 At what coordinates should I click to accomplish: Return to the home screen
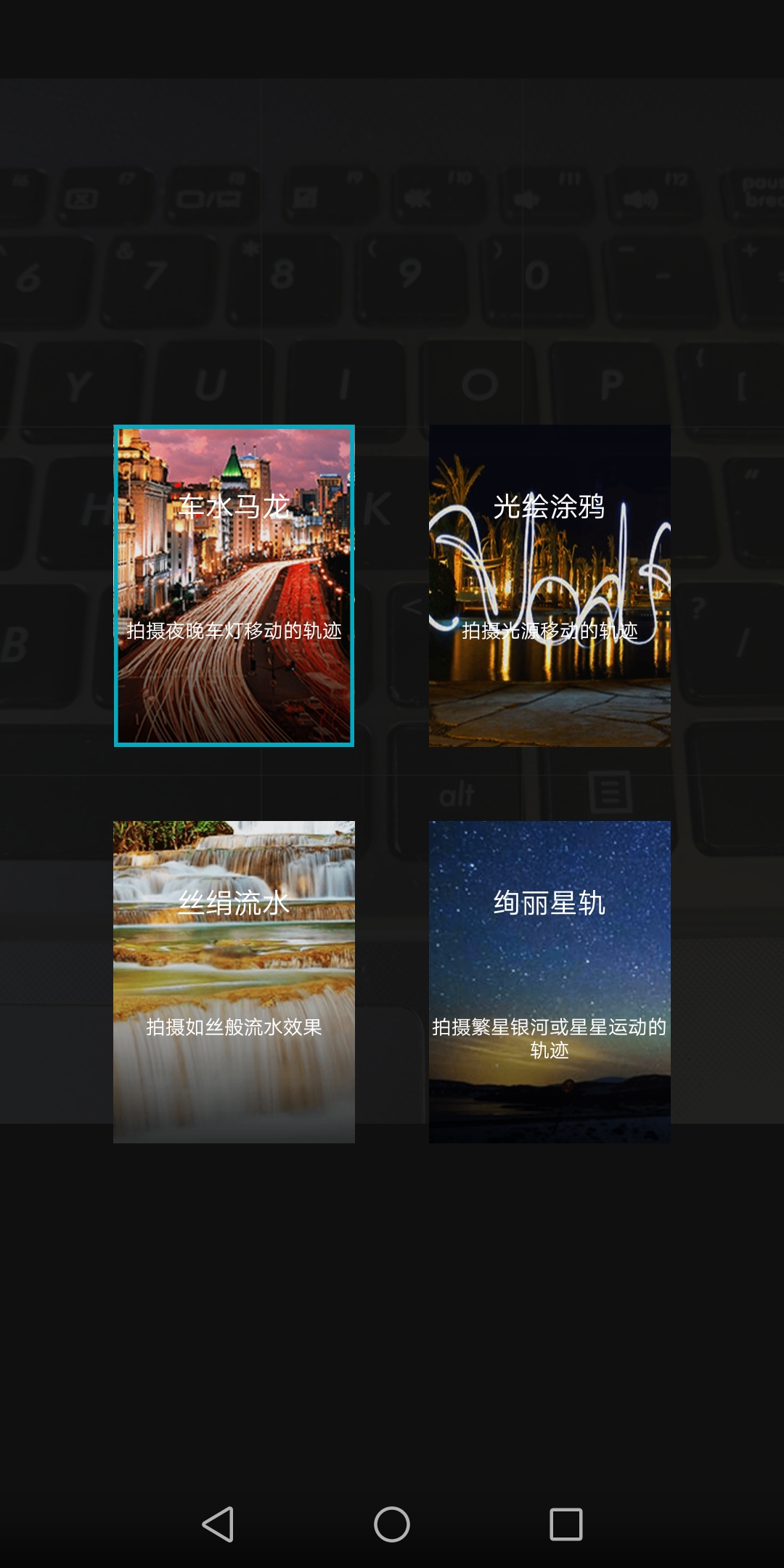click(392, 1524)
